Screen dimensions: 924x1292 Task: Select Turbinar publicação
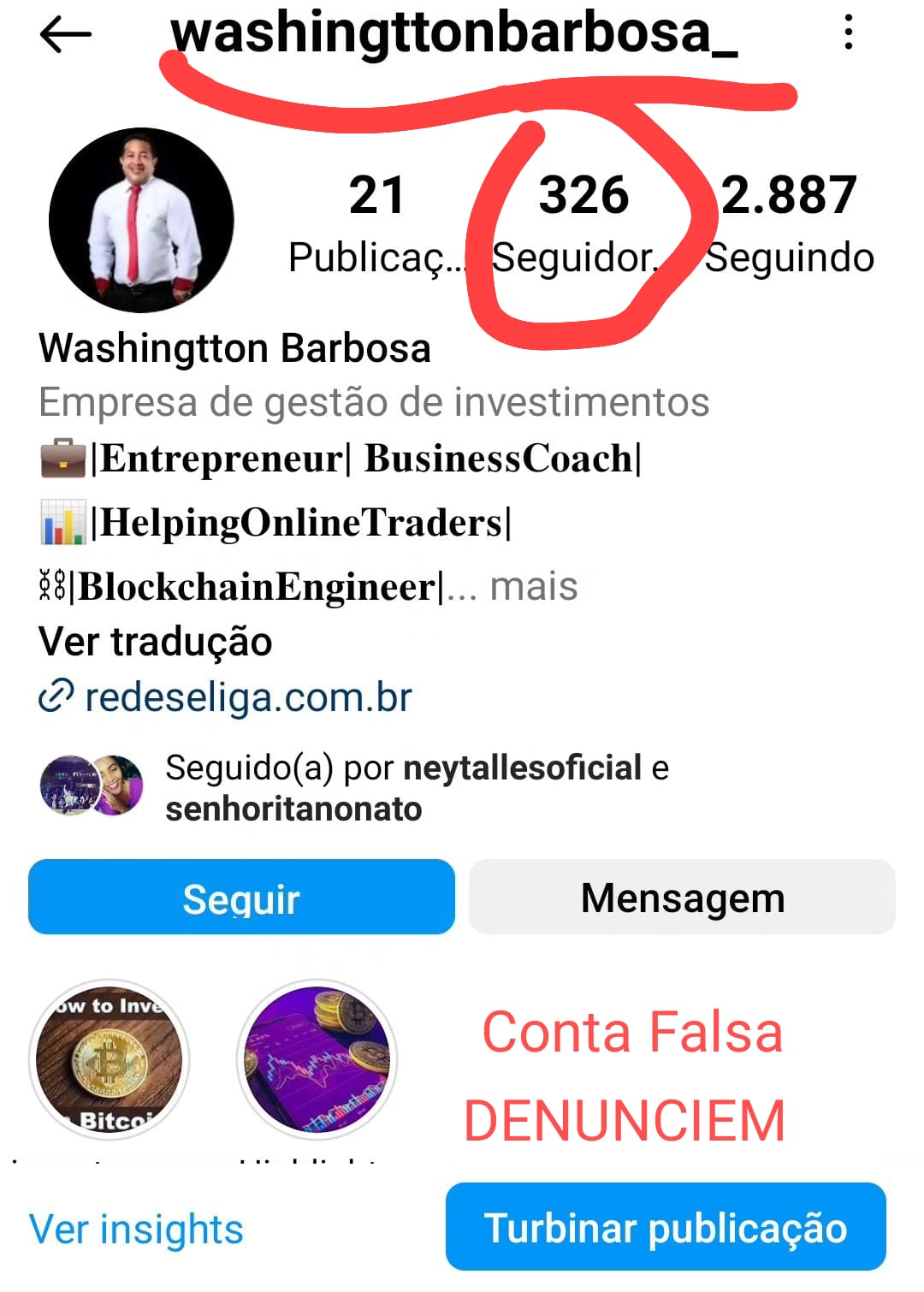(x=666, y=1227)
